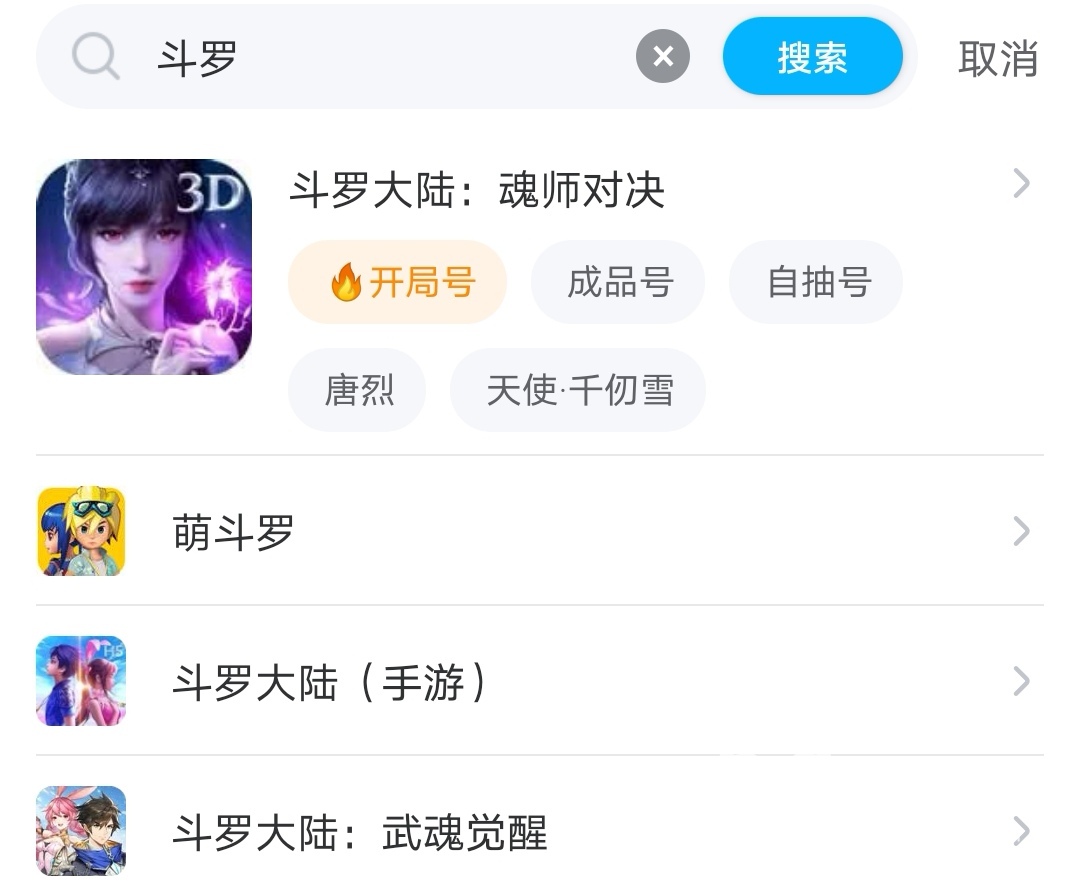Clear the search text
1080x886 pixels.
[x=662, y=57]
